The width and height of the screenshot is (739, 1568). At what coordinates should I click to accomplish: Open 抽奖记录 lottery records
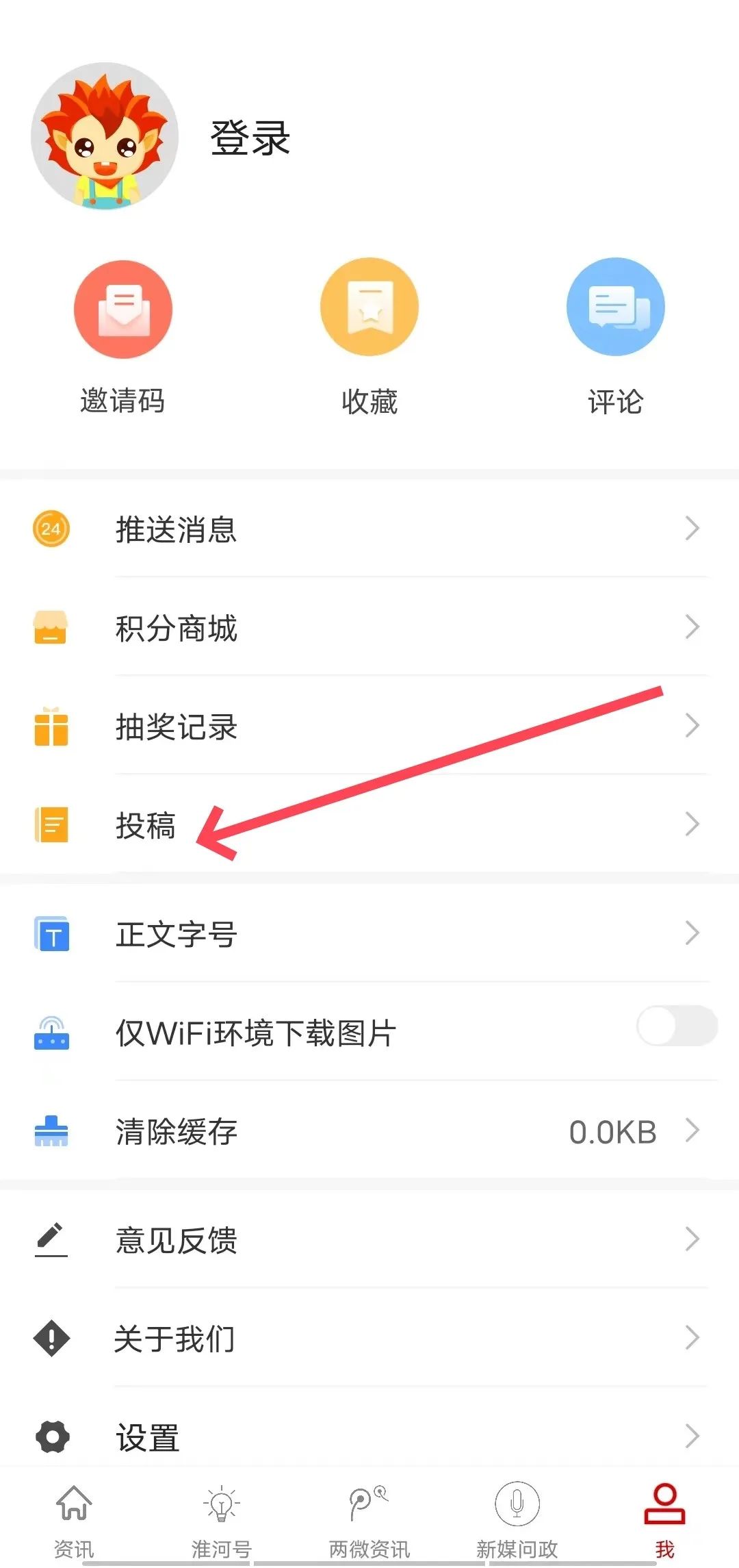(369, 726)
